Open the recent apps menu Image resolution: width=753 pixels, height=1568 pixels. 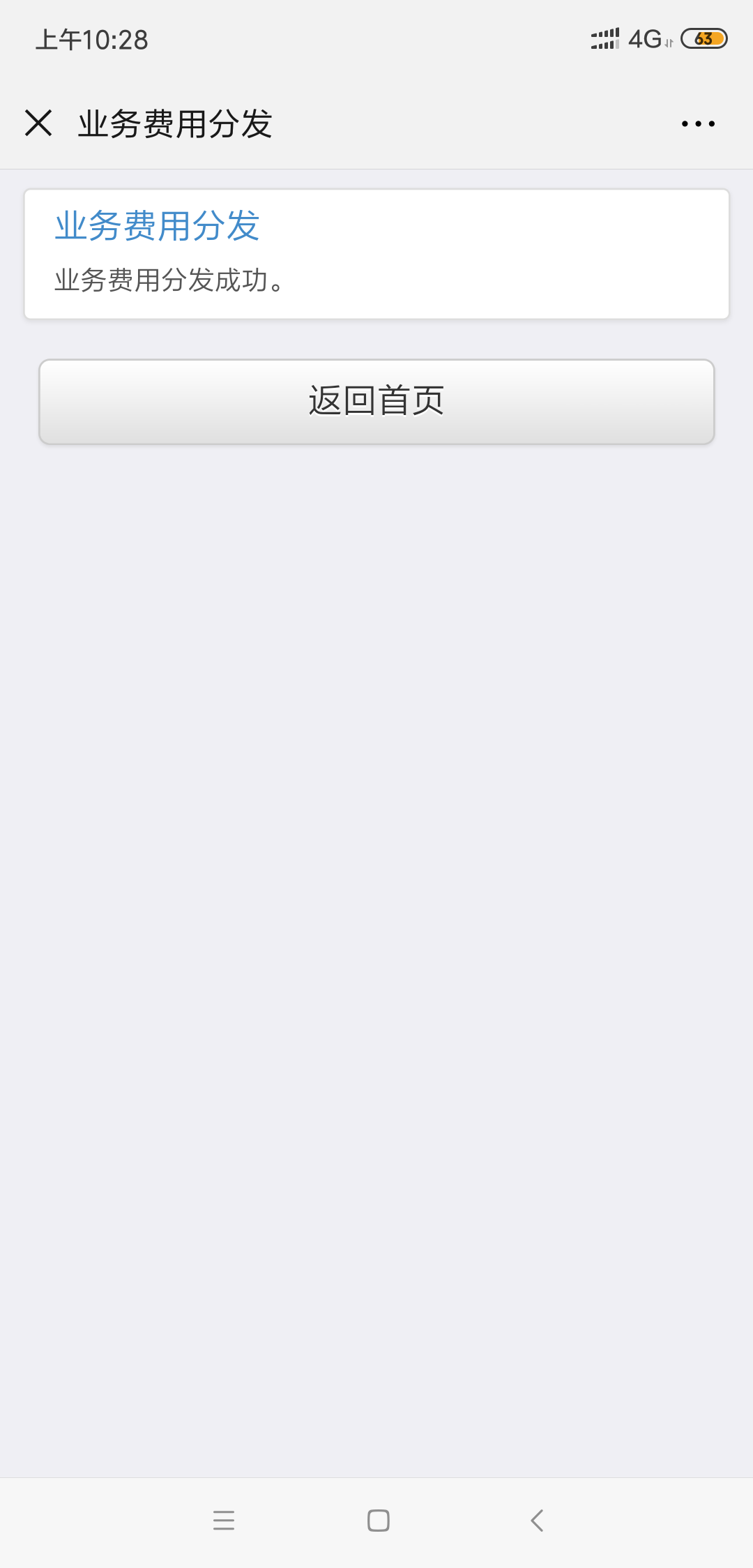(224, 1521)
